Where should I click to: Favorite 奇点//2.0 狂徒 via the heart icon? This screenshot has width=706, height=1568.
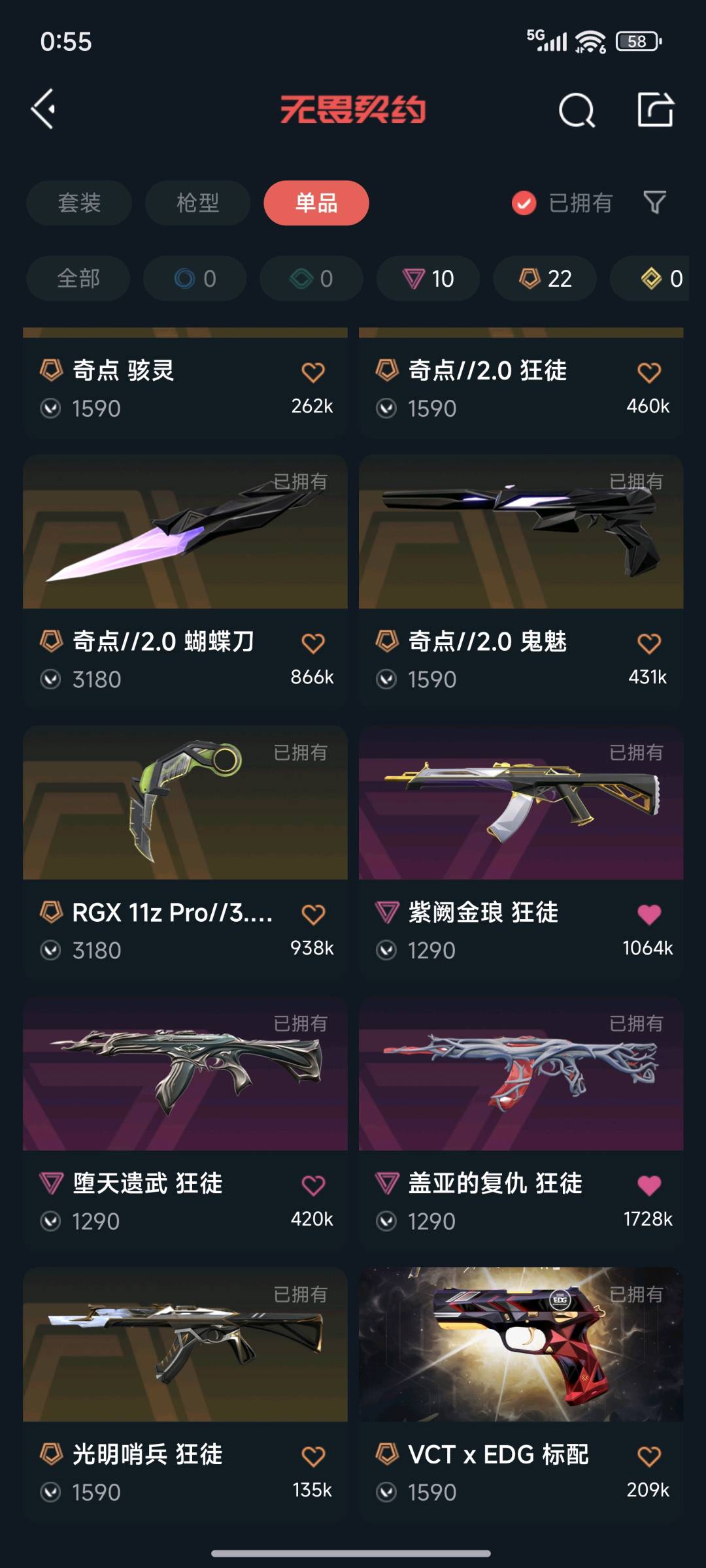coord(649,372)
